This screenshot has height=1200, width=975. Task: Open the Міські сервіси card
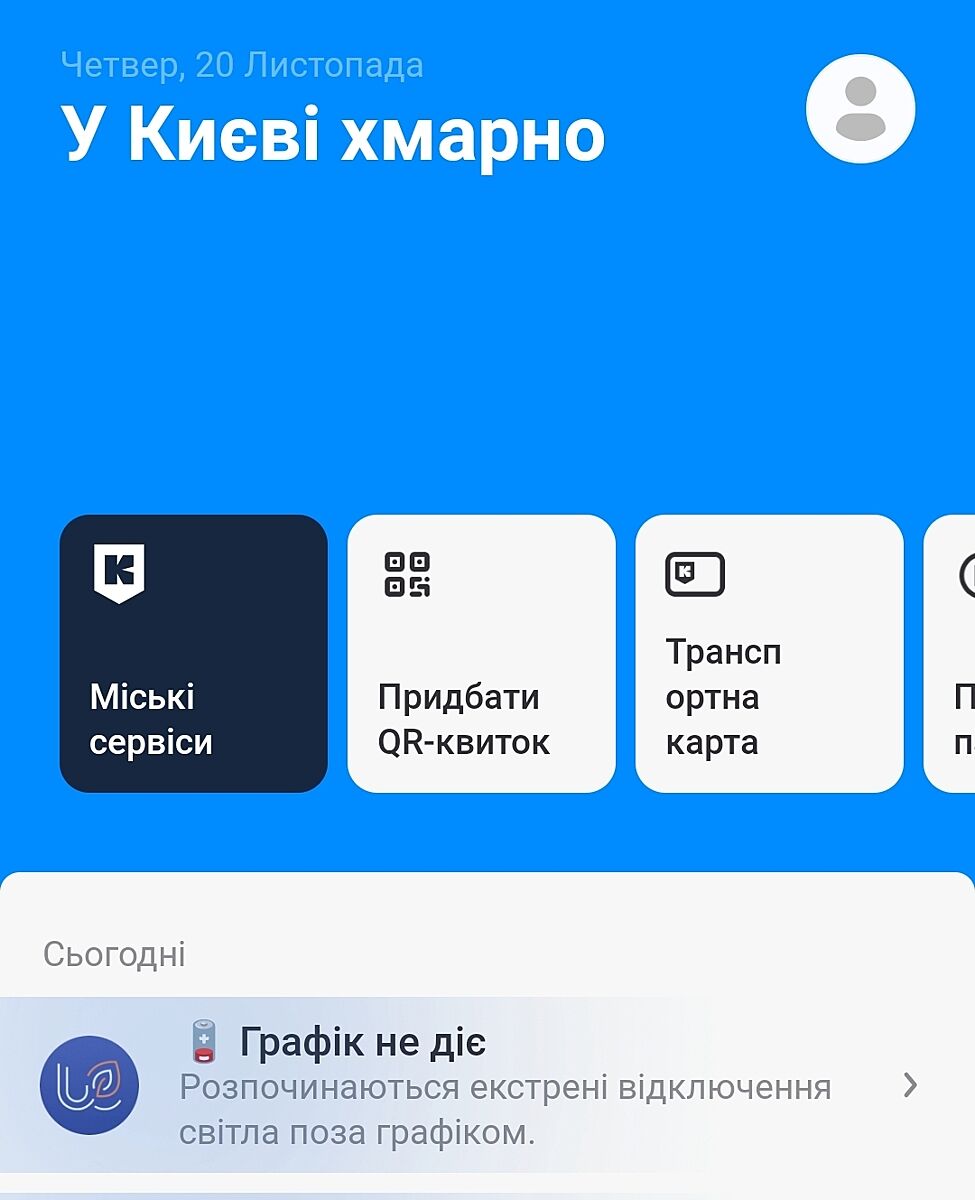(x=193, y=653)
